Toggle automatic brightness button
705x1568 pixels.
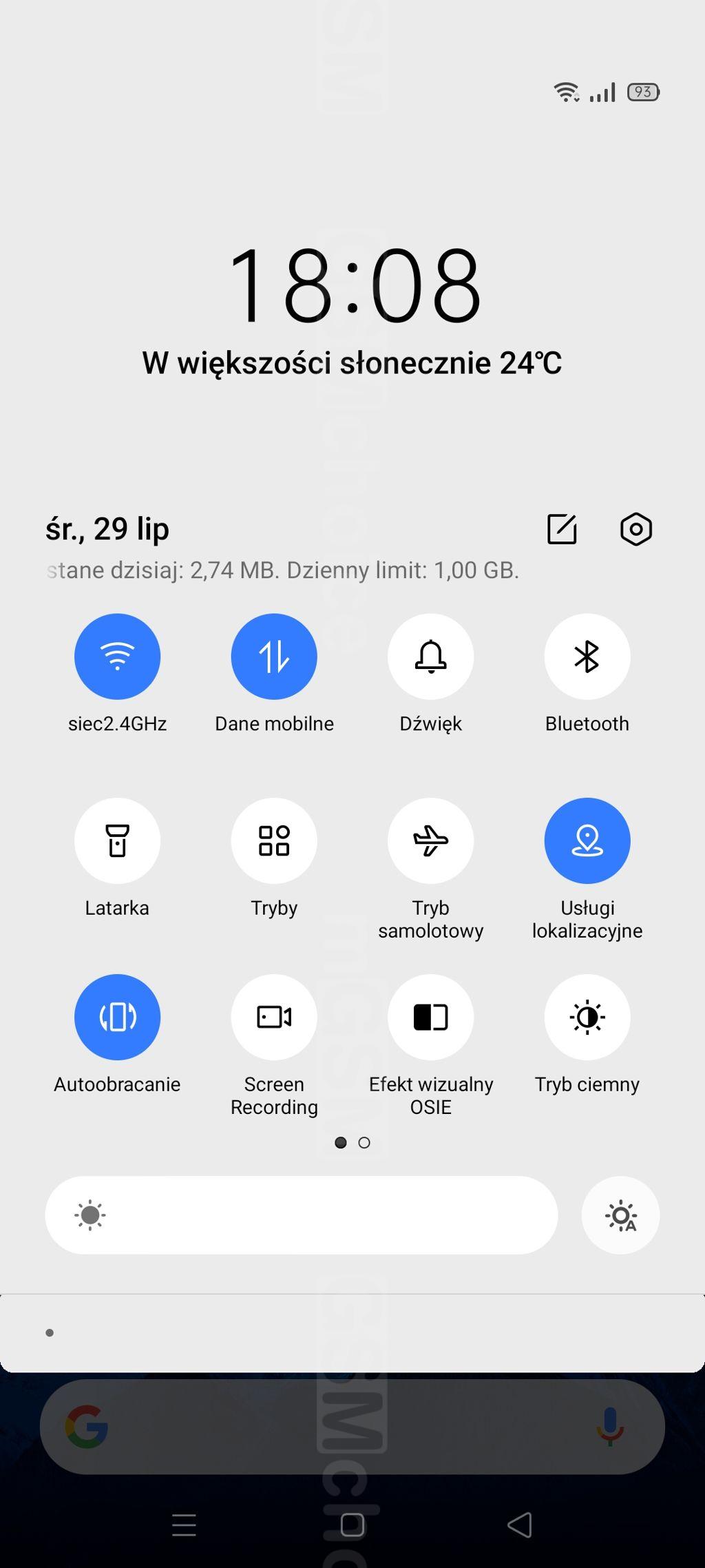coord(620,1215)
